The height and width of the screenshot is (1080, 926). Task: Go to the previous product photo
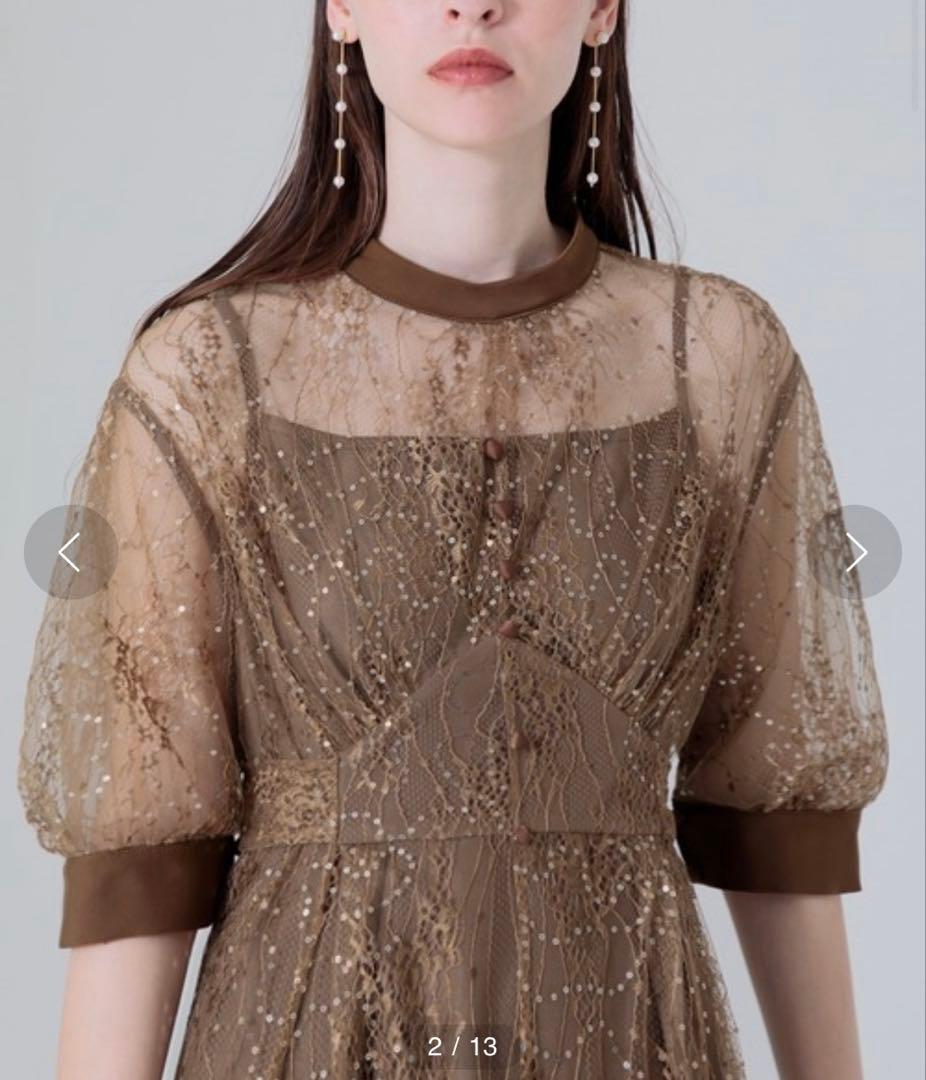[70, 552]
